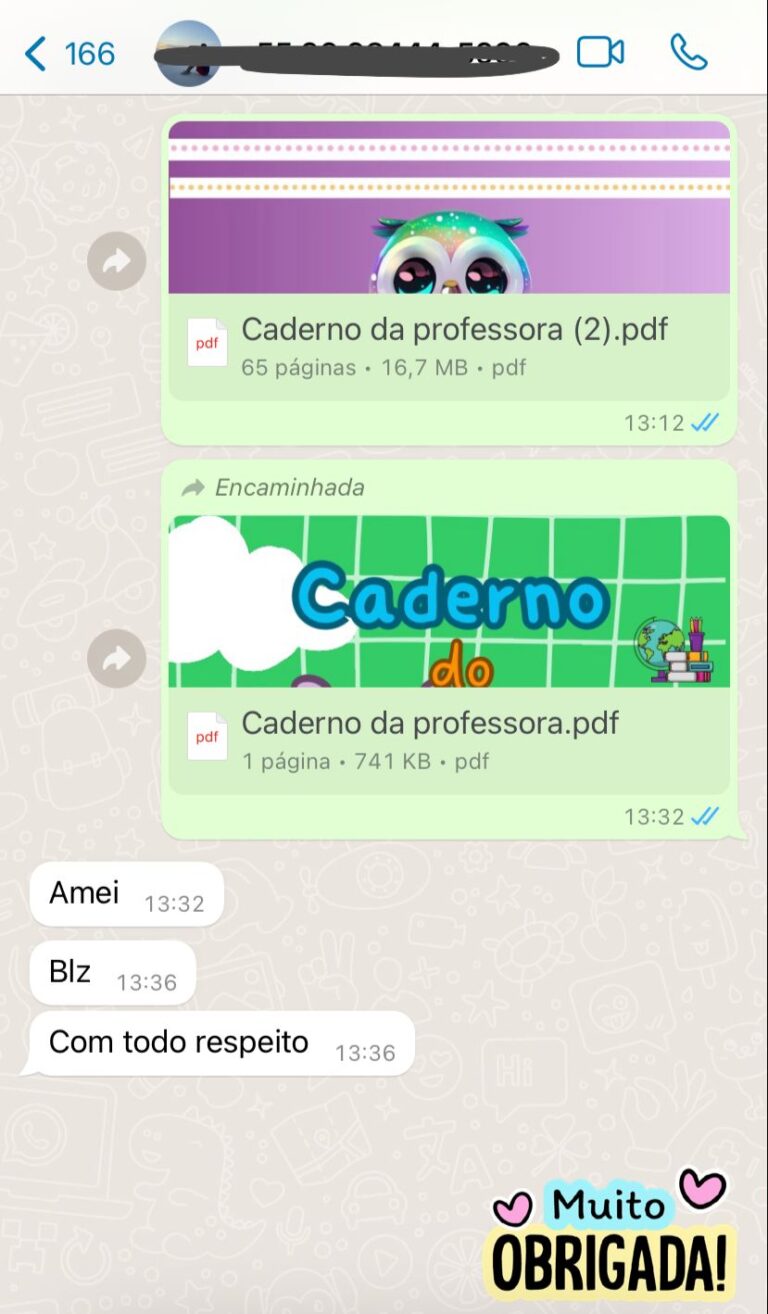Open the contact's profile picture in the header

coord(189,53)
